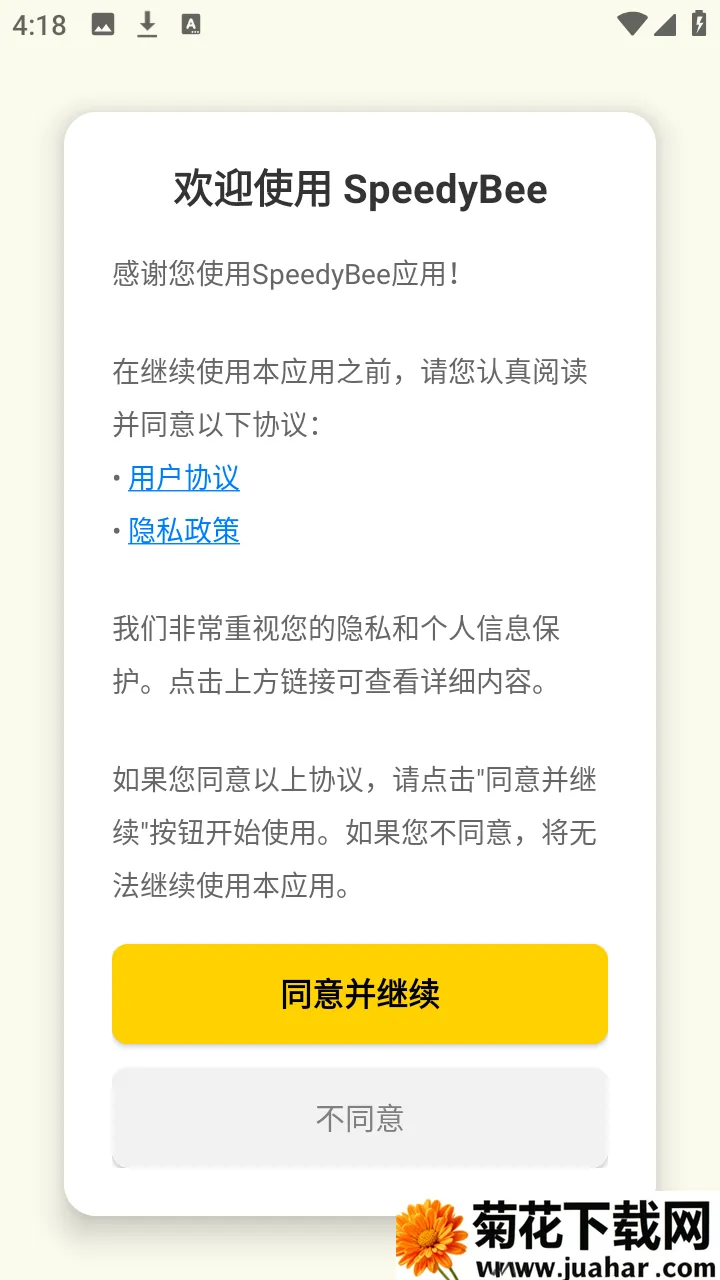This screenshot has width=720, height=1280.
Task: Decline with the 不同意 button
Action: [x=360, y=1117]
